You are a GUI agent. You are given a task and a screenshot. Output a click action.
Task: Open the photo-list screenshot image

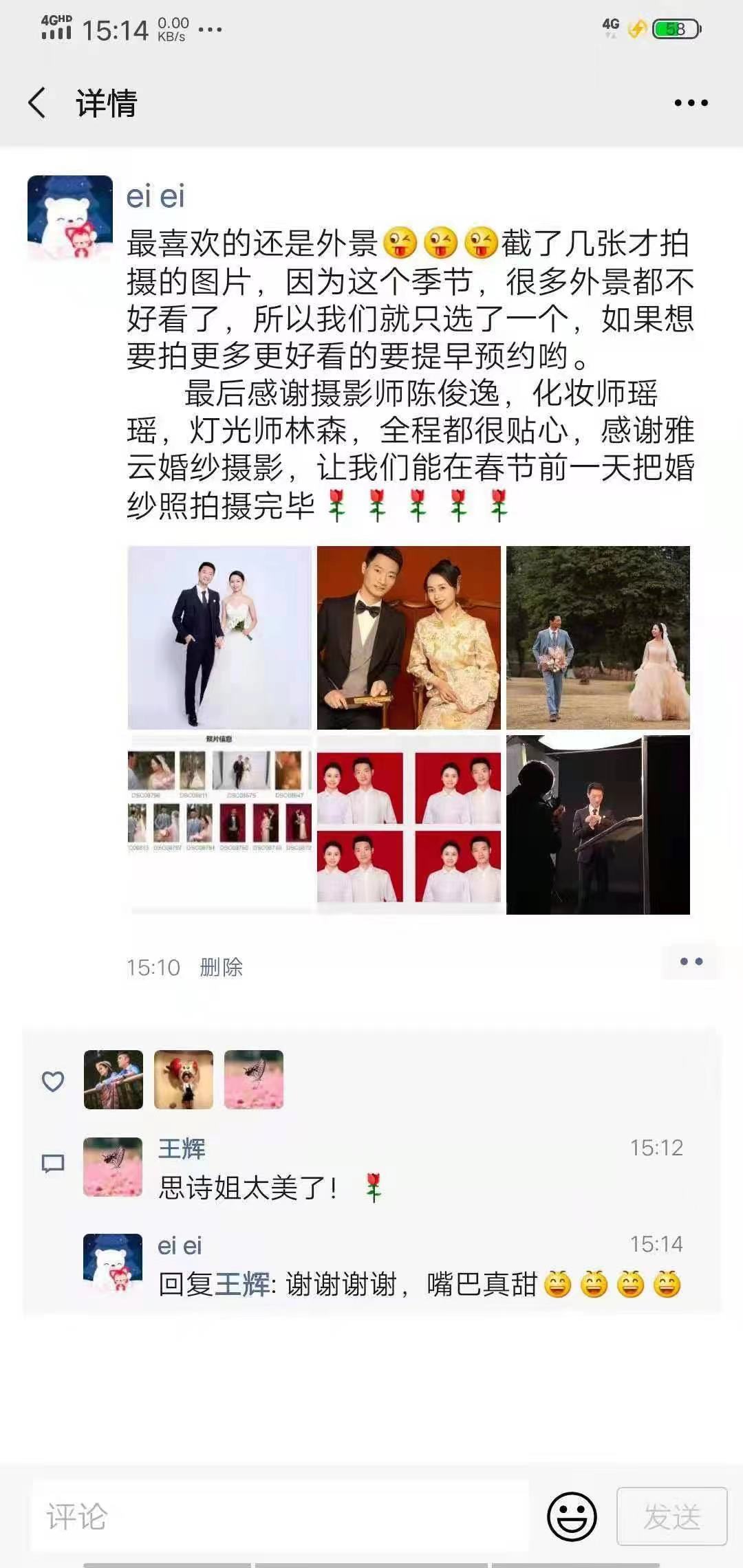click(219, 824)
